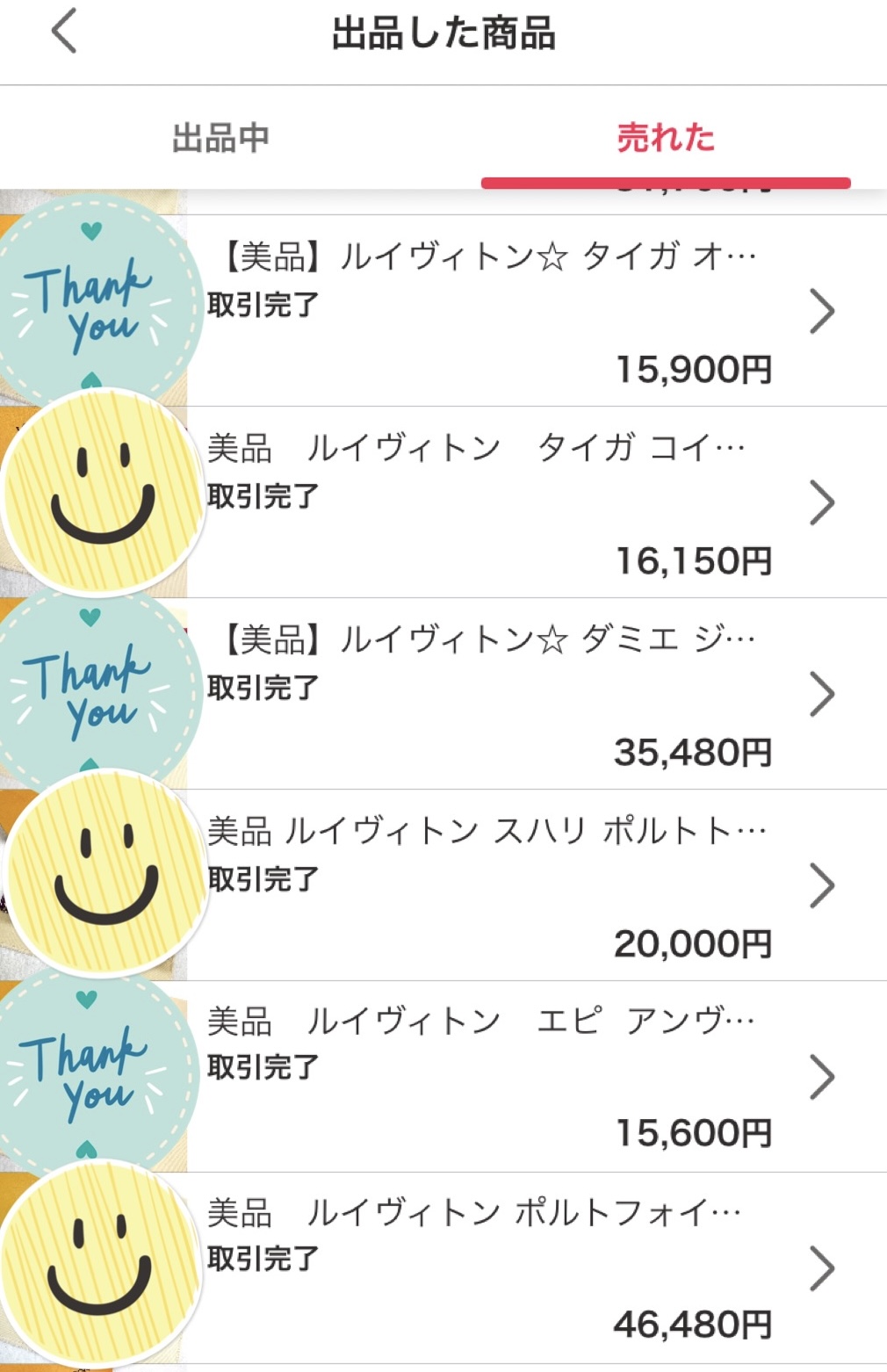Open the 15,900円 タイガ listing
Viewport: 887px width, 1372px height.
point(492,311)
